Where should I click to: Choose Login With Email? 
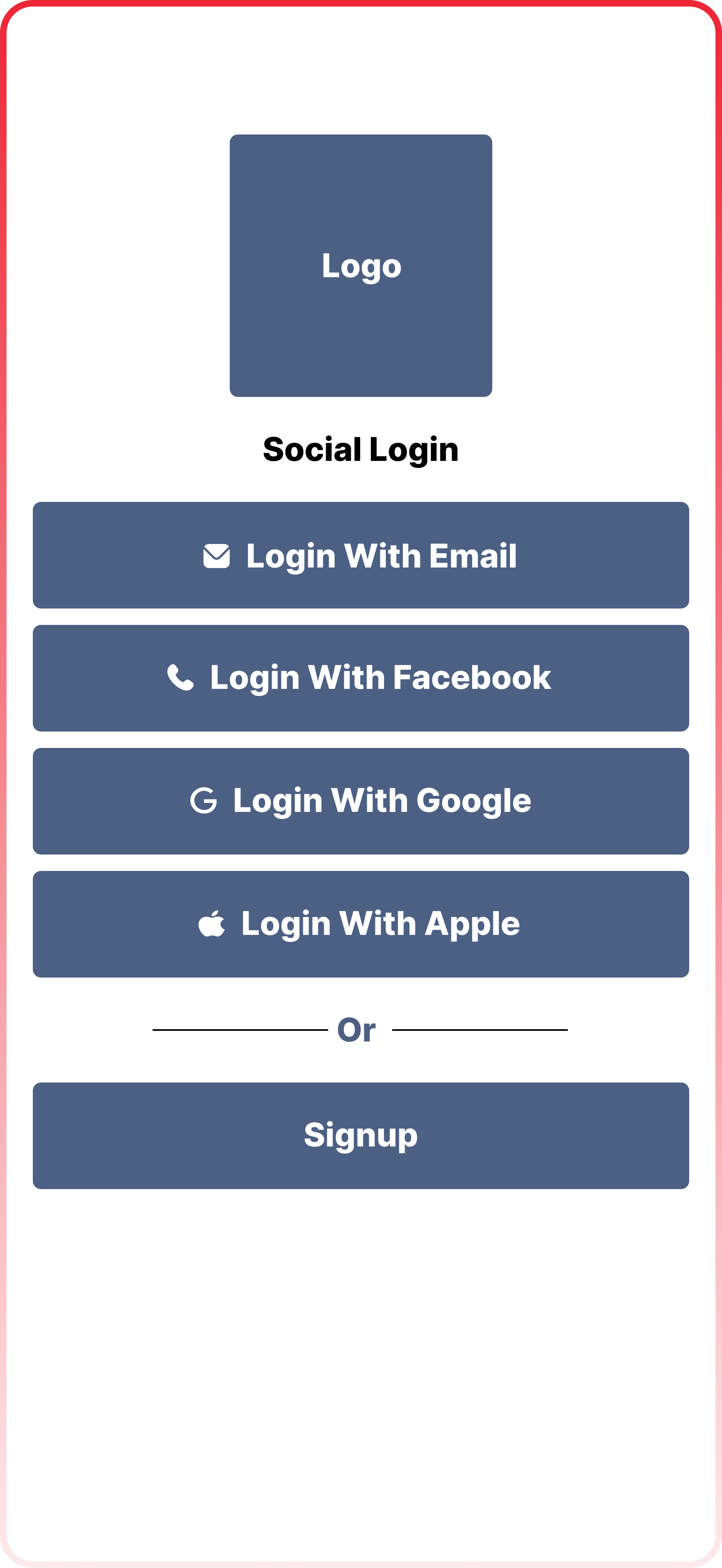tap(361, 555)
